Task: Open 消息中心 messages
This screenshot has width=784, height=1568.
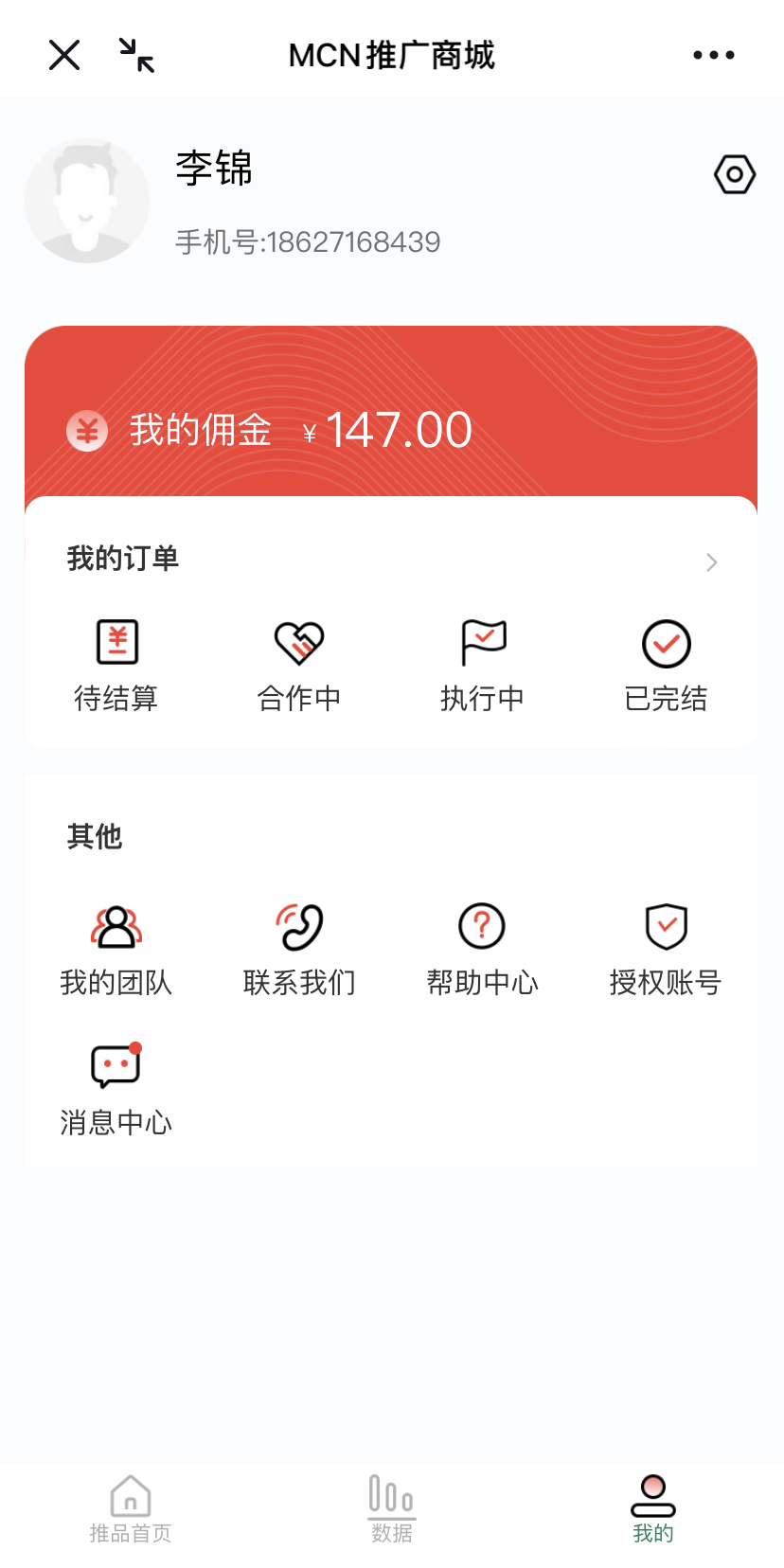Action: coord(116,1089)
